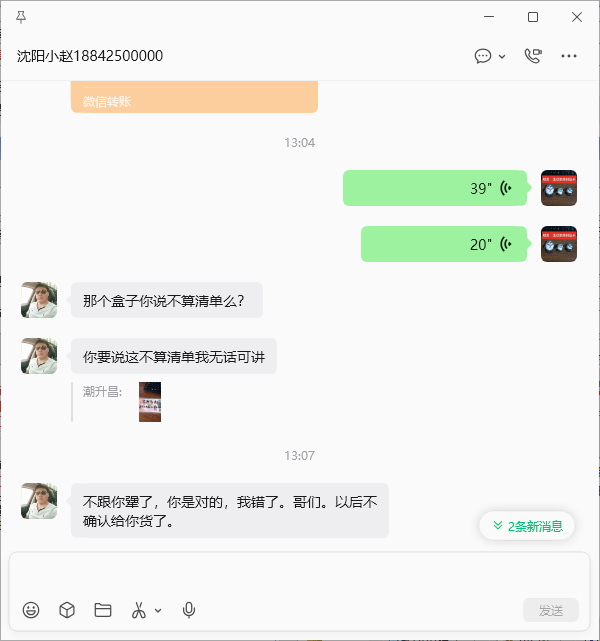Record a voice message with microphone
This screenshot has width=600, height=641.
pos(189,610)
